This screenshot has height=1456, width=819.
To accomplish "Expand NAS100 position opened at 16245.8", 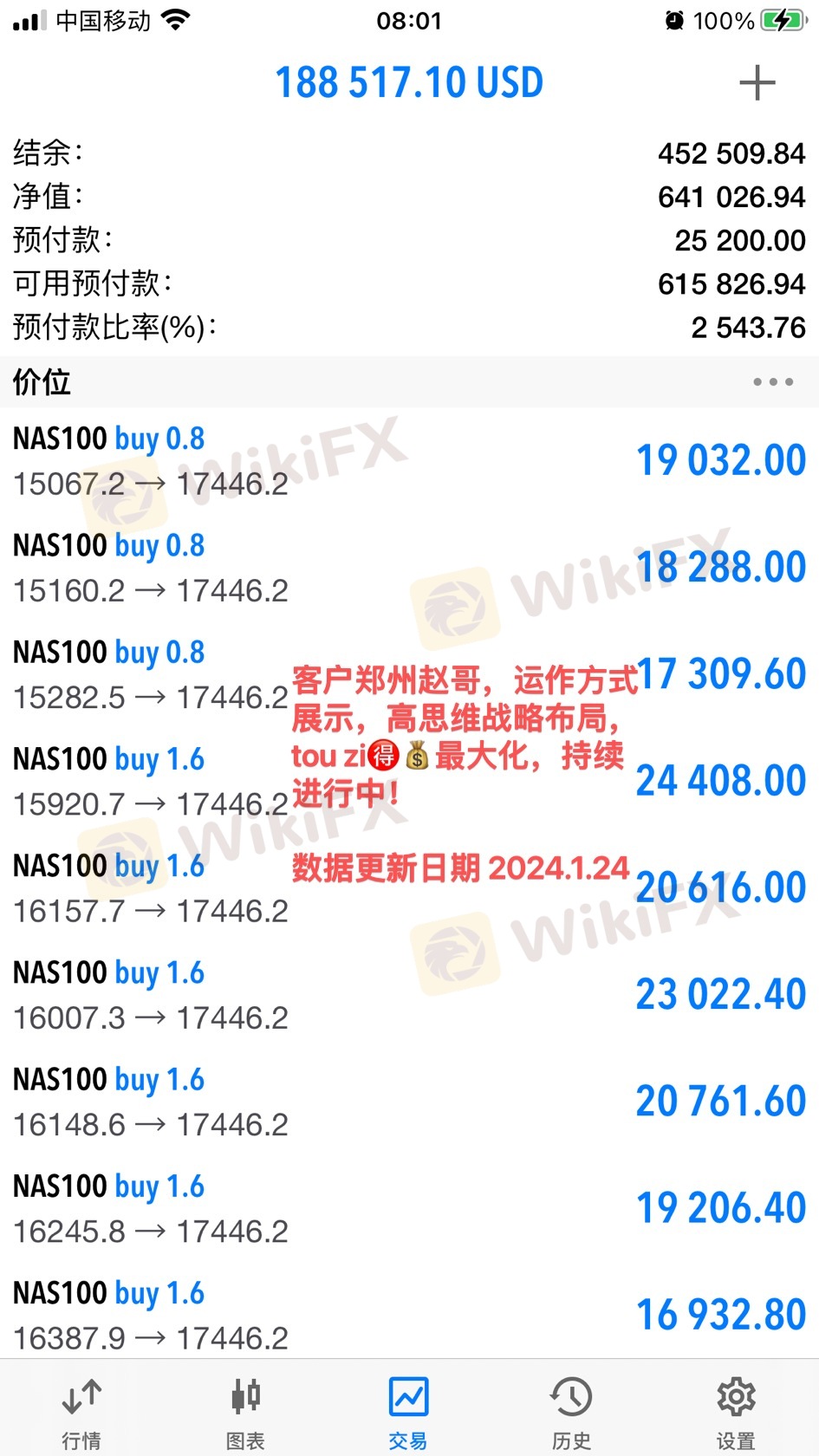I will 409,1208.
